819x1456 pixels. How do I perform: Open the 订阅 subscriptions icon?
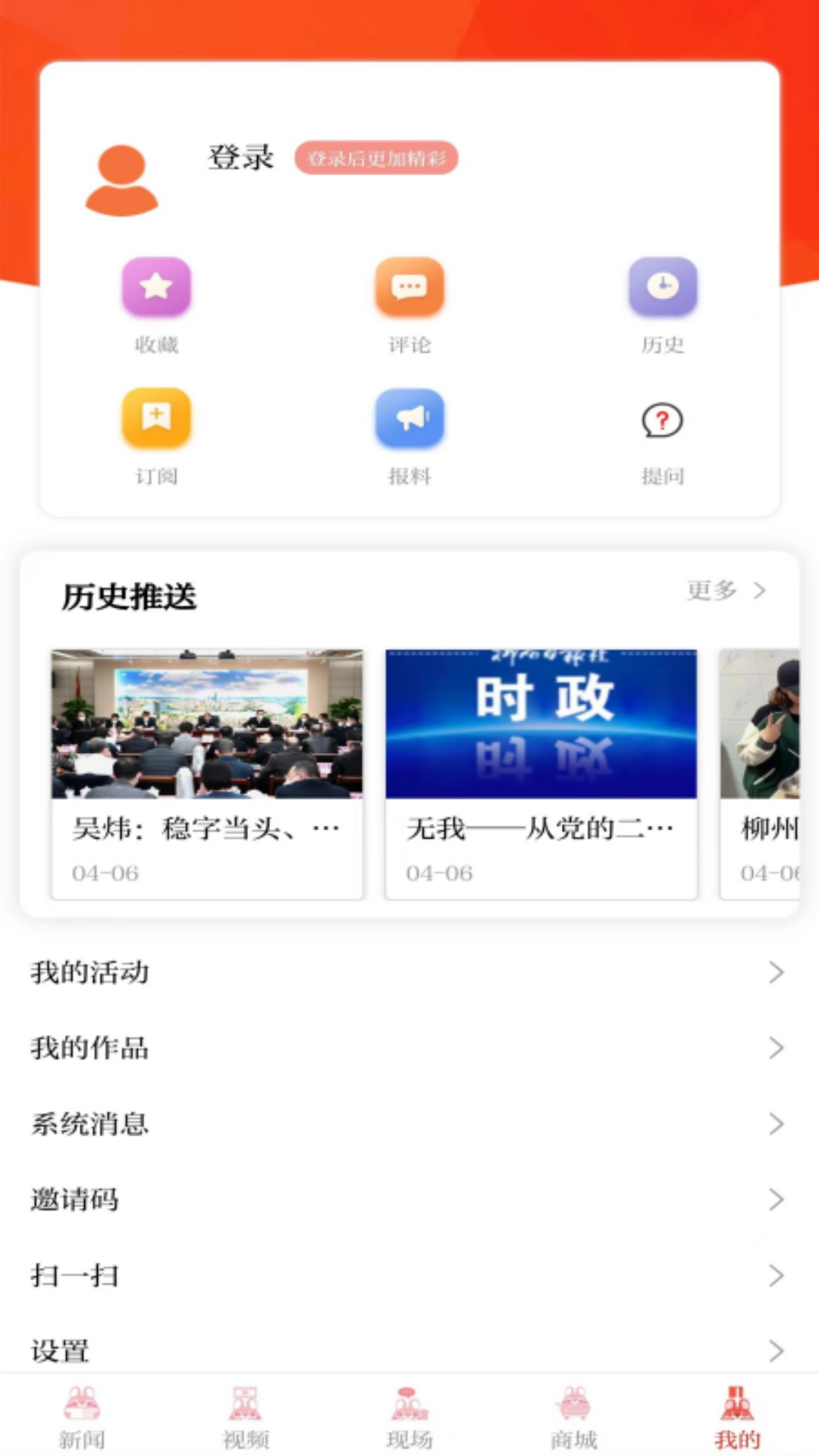click(155, 418)
